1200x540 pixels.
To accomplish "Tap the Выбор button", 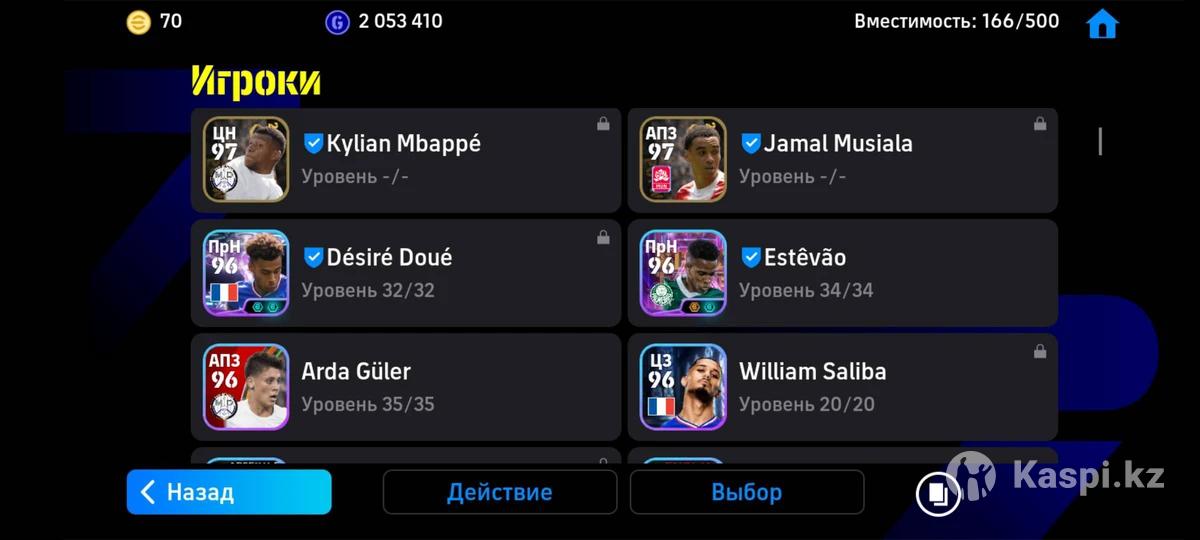I will point(746,492).
